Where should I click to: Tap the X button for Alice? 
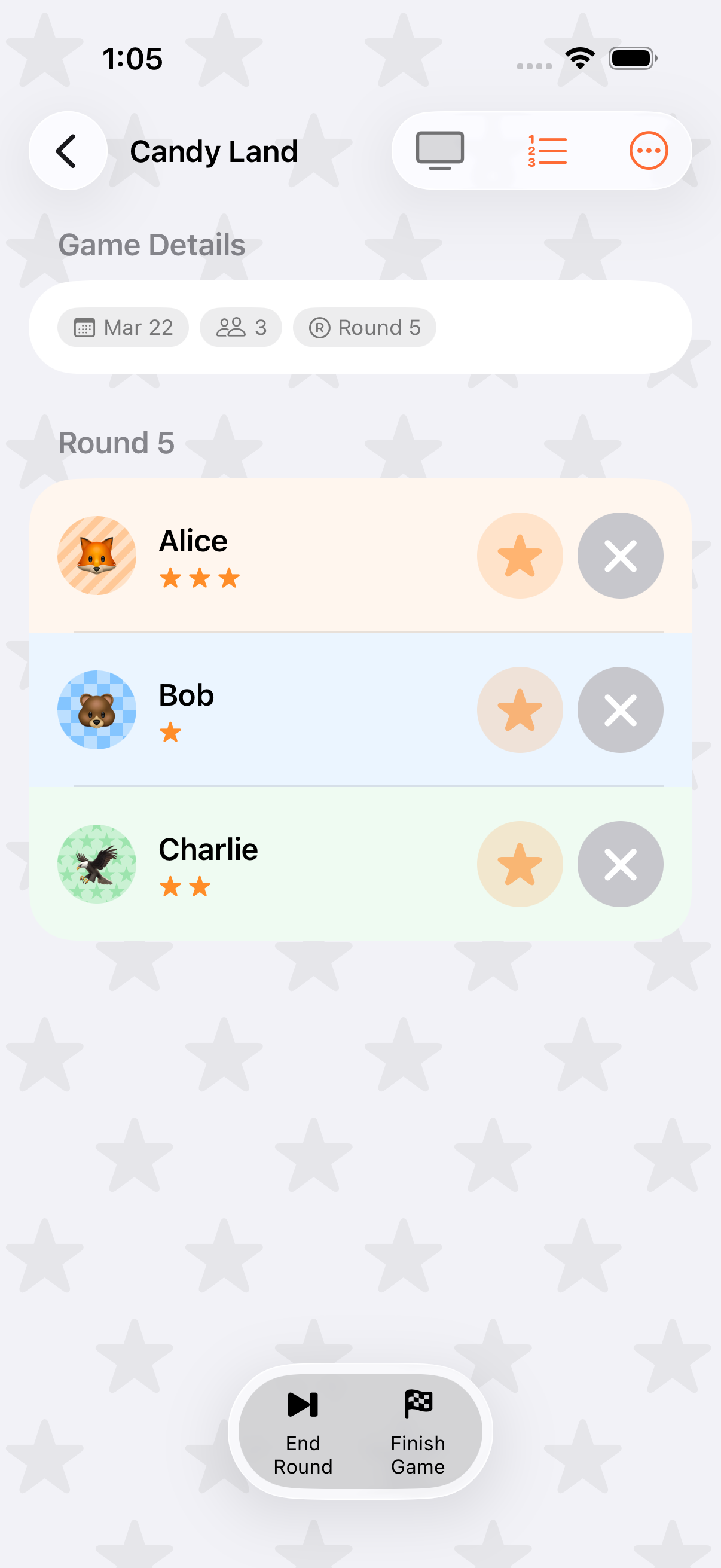click(620, 556)
